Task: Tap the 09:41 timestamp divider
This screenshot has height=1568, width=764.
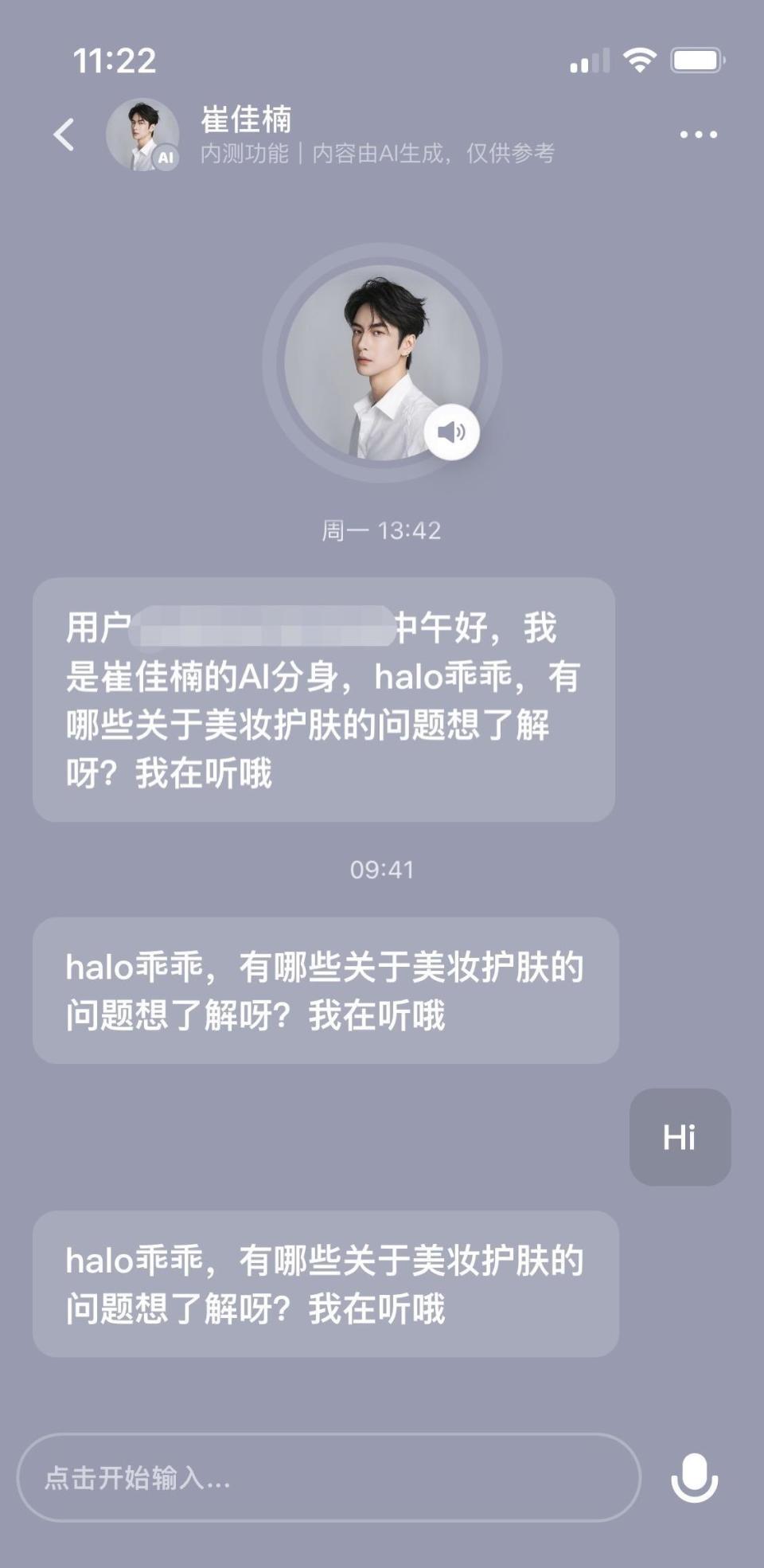Action: tap(382, 870)
